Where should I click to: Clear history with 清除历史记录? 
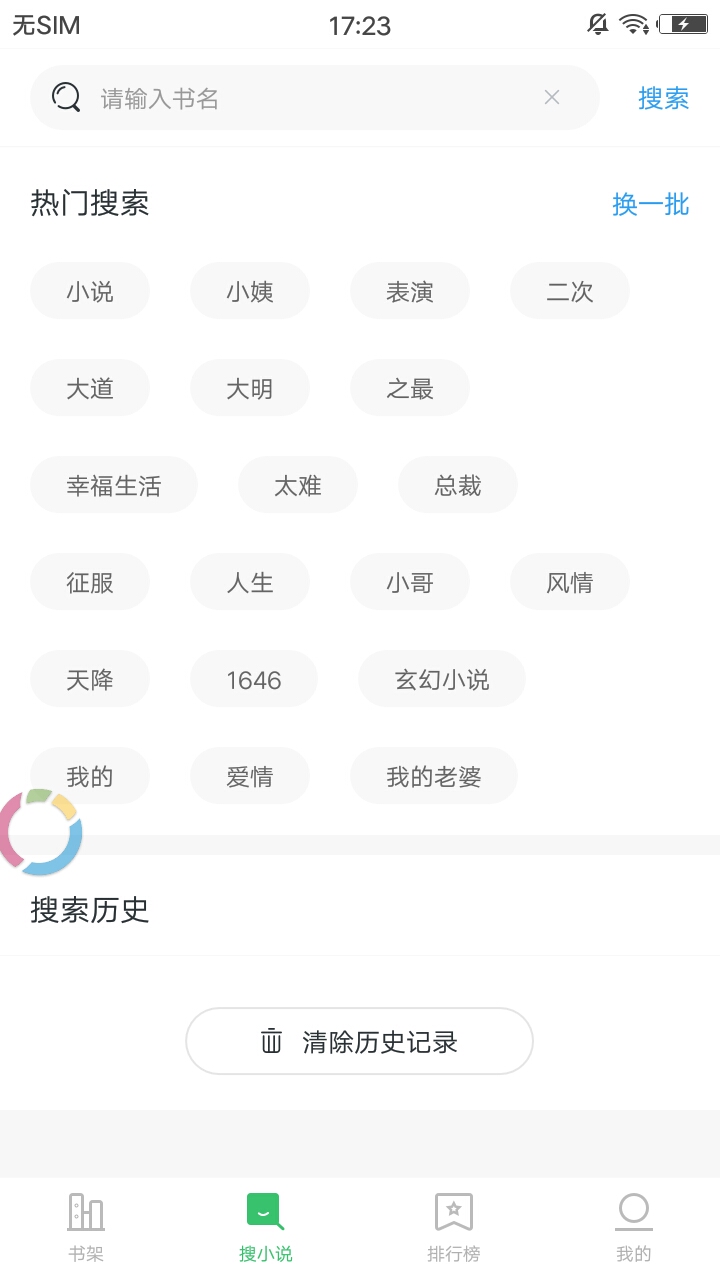[x=359, y=1041]
